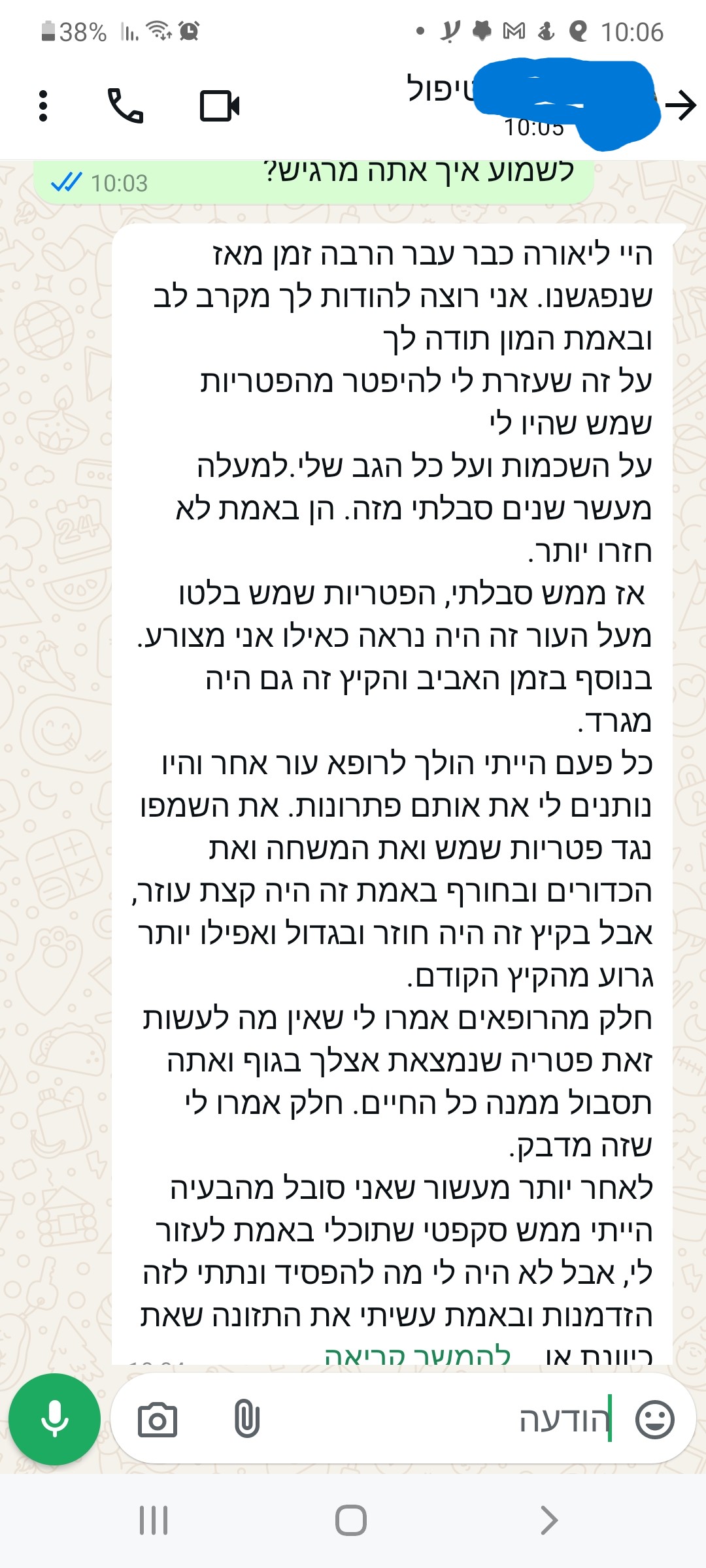This screenshot has width=706, height=1568.
Task: Start a video call
Action: coord(220,105)
